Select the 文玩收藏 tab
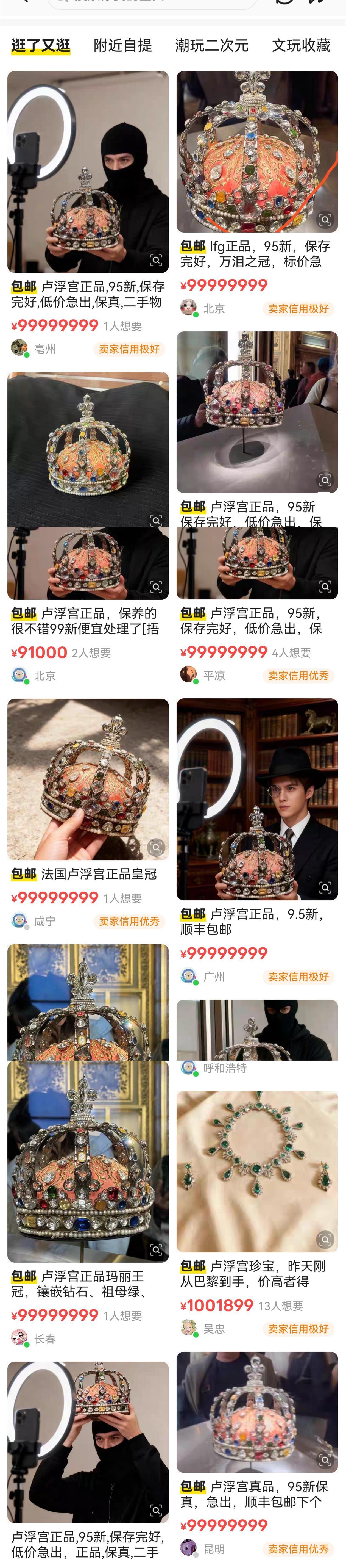The image size is (346, 1568). pyautogui.click(x=301, y=46)
